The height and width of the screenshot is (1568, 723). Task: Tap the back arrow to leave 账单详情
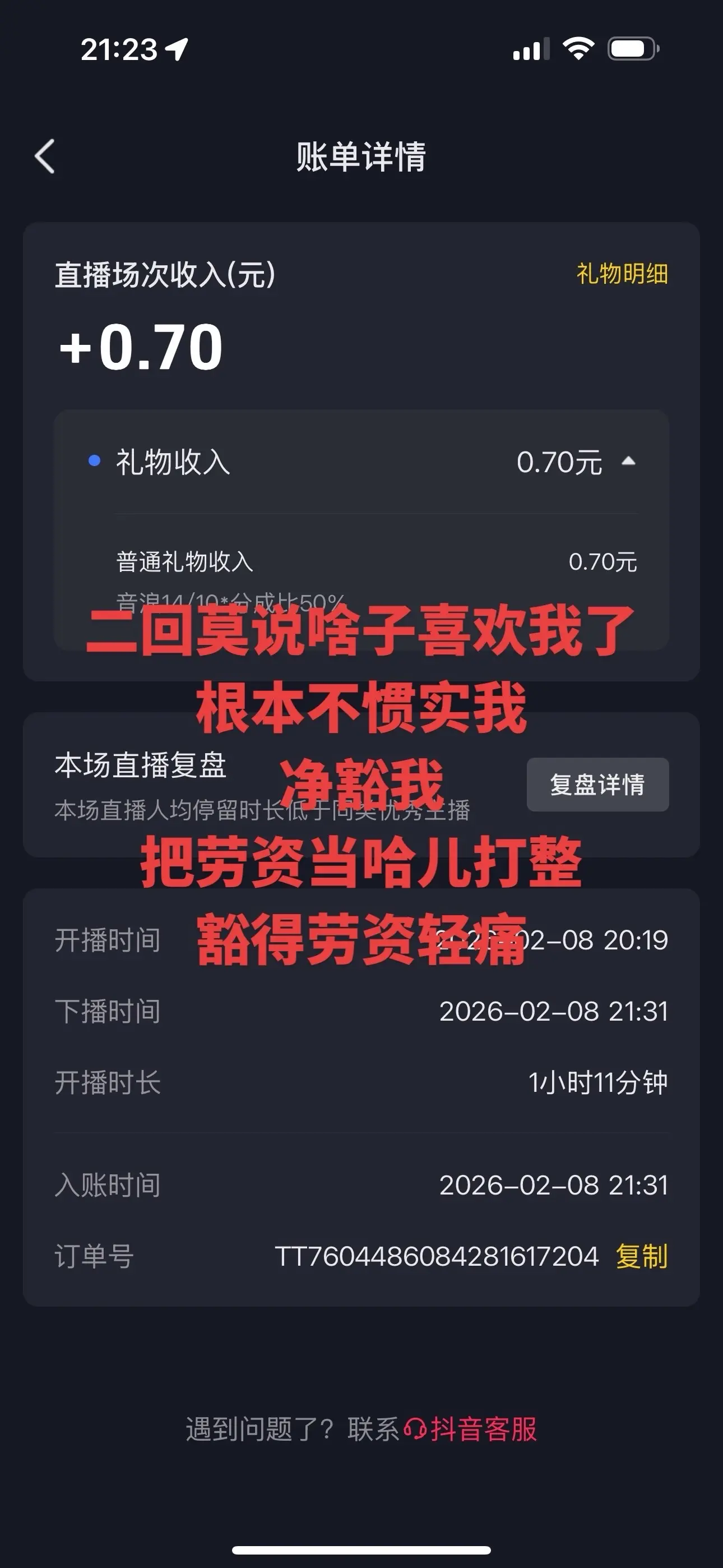(x=44, y=155)
